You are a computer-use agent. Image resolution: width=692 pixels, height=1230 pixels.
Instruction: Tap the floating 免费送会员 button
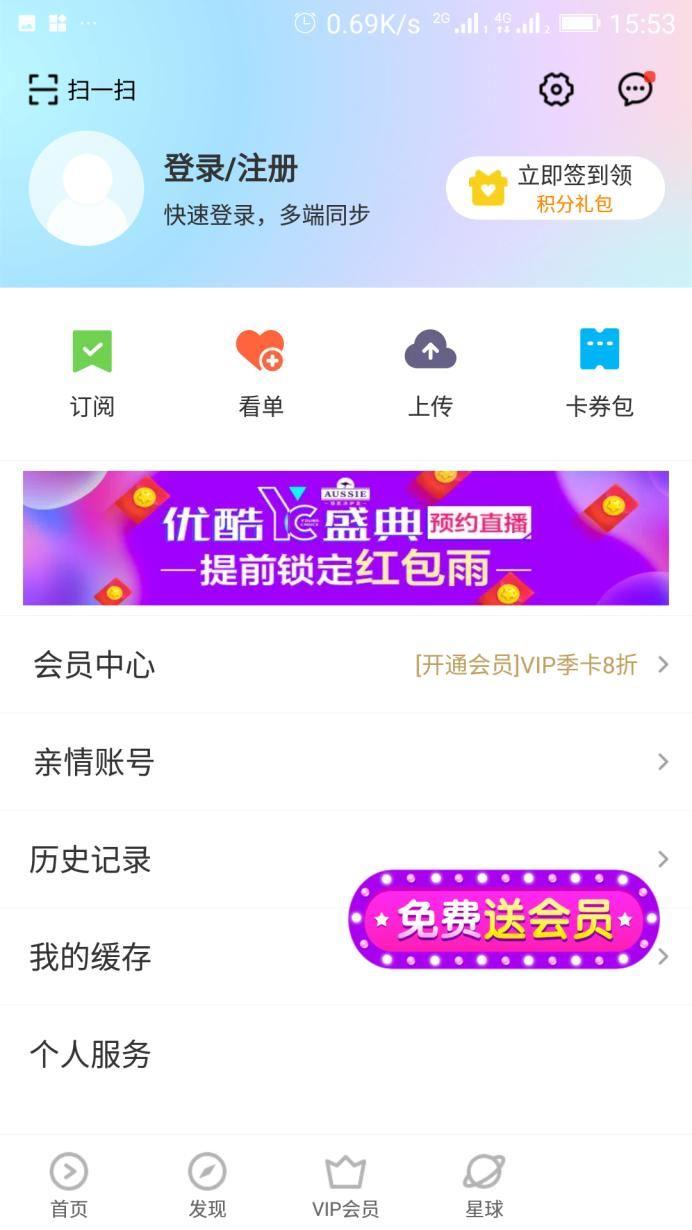[503, 919]
